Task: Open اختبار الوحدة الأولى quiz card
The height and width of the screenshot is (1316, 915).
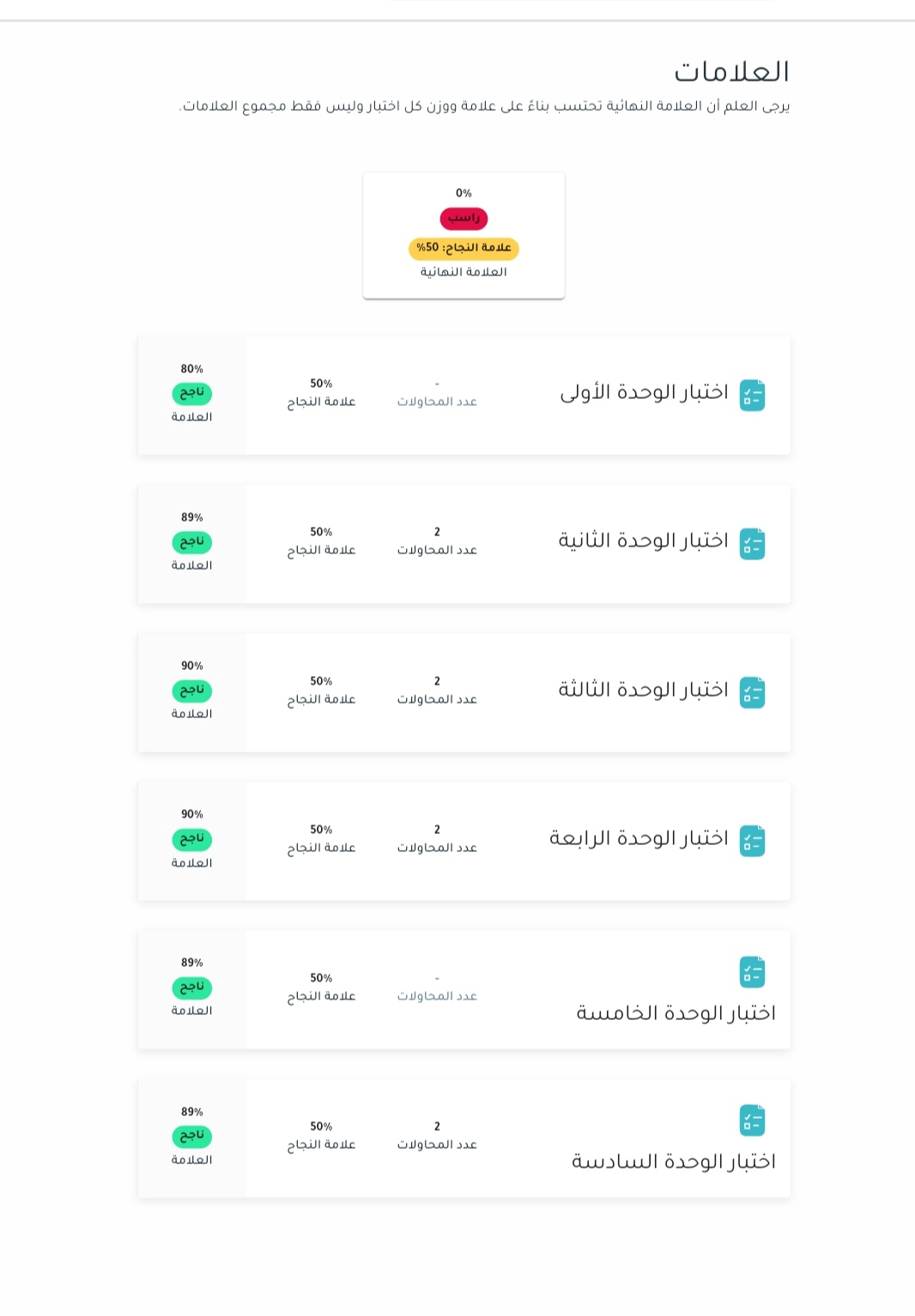Action: (464, 395)
